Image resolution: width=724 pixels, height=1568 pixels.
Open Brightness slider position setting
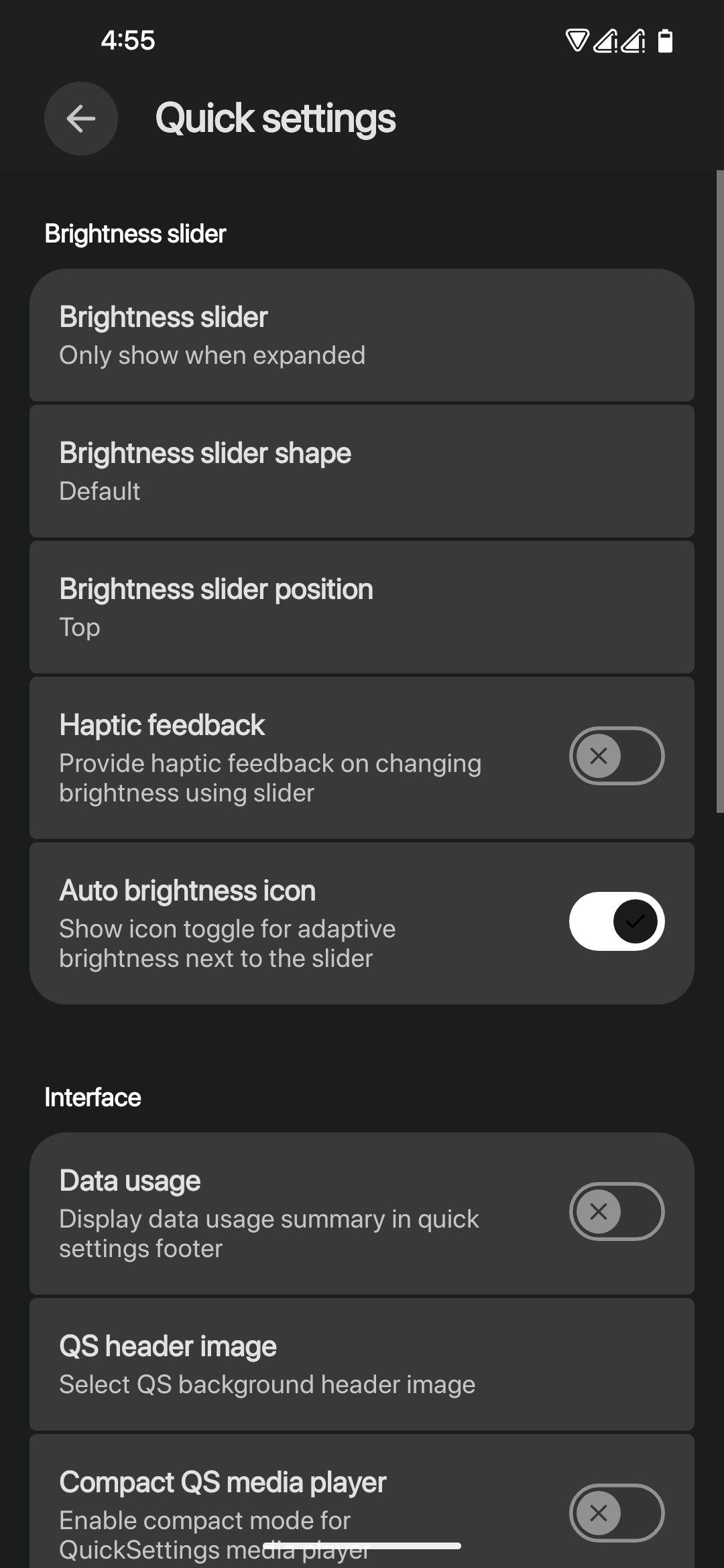(362, 607)
